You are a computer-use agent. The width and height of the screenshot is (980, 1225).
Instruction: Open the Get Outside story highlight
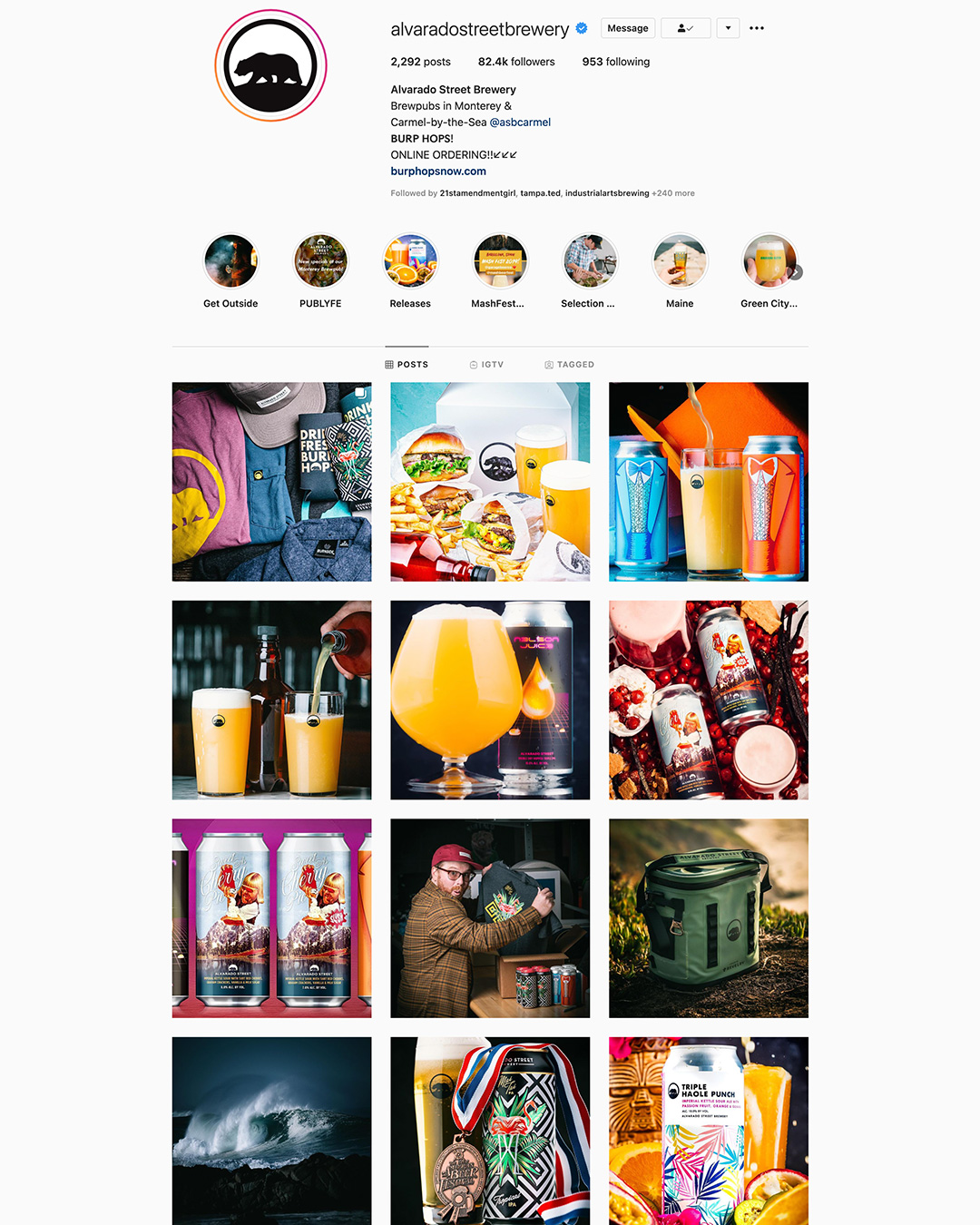click(230, 261)
